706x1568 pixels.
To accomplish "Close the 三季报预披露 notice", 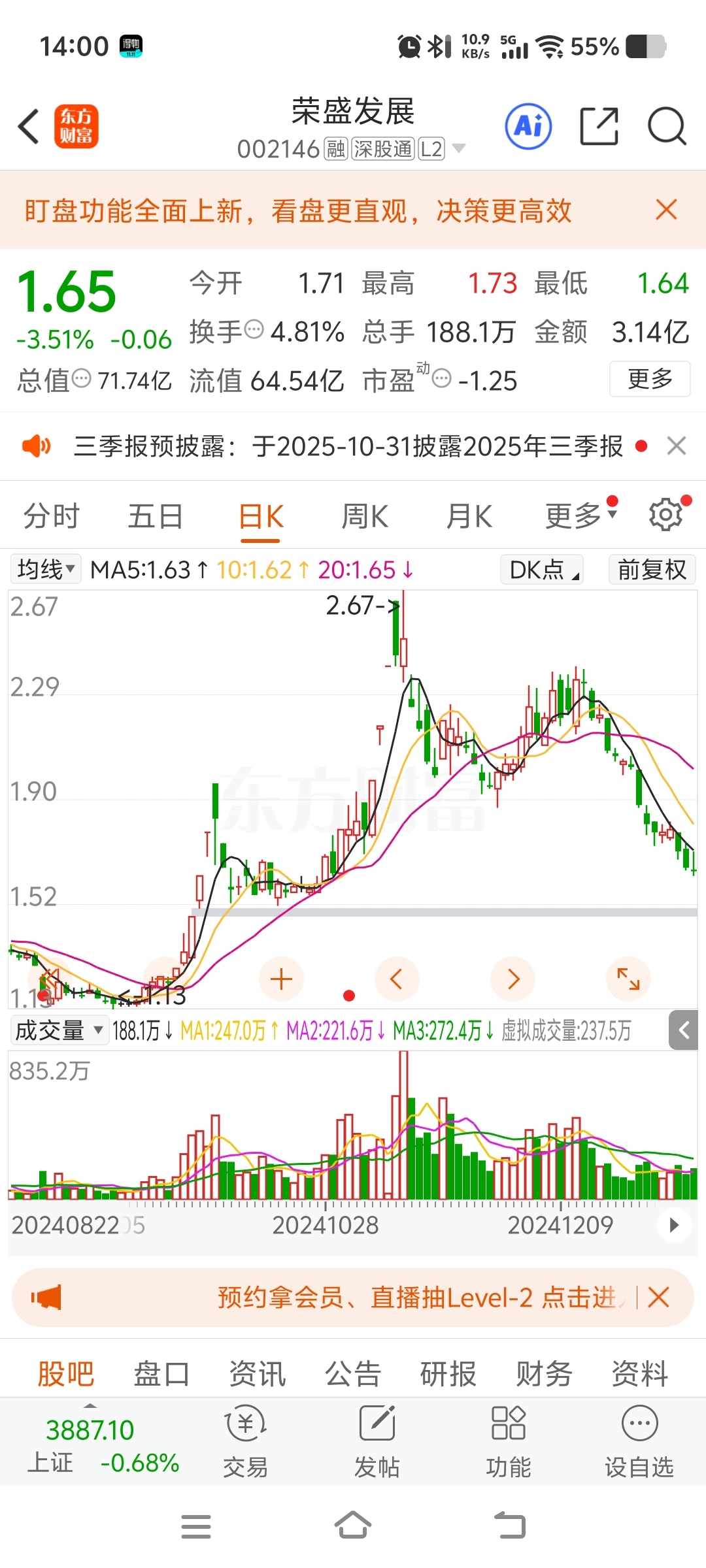I will (677, 446).
